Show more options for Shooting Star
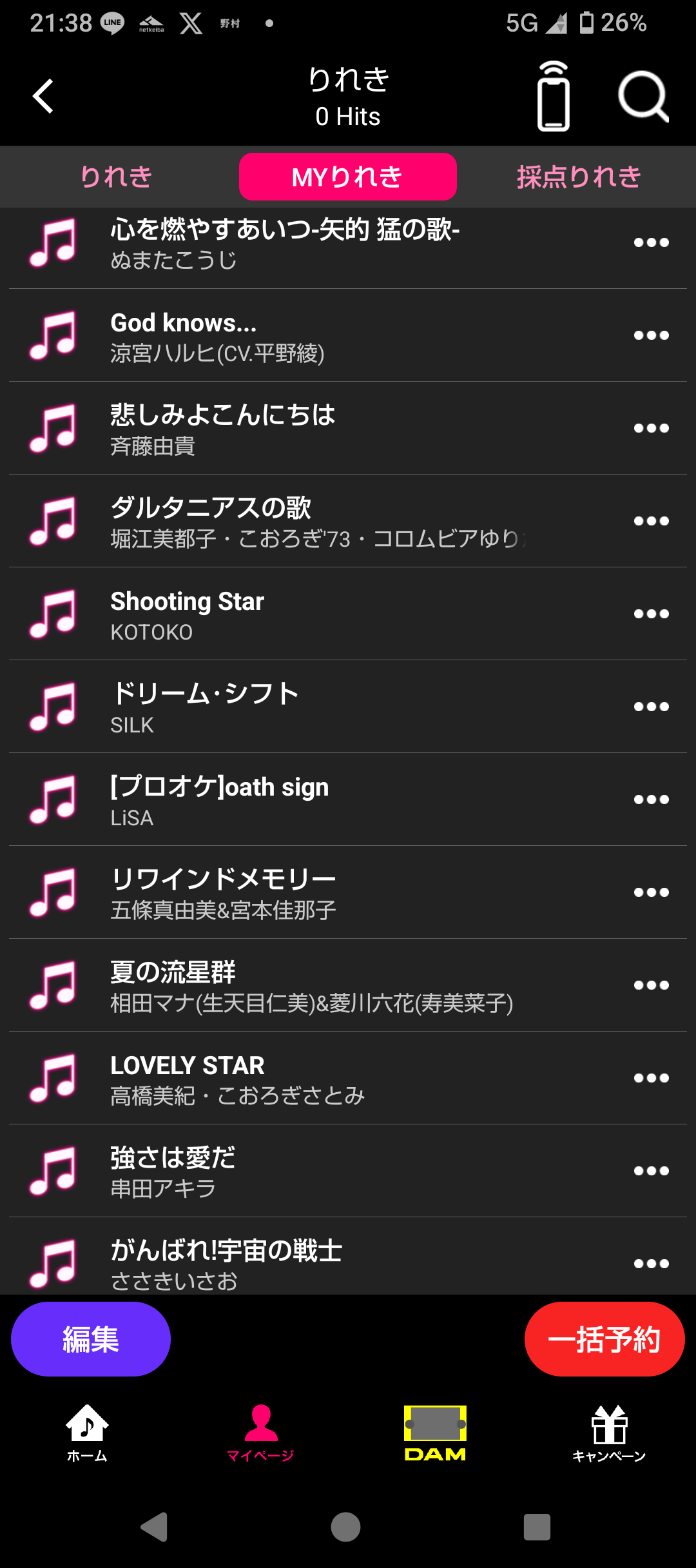 (x=651, y=614)
